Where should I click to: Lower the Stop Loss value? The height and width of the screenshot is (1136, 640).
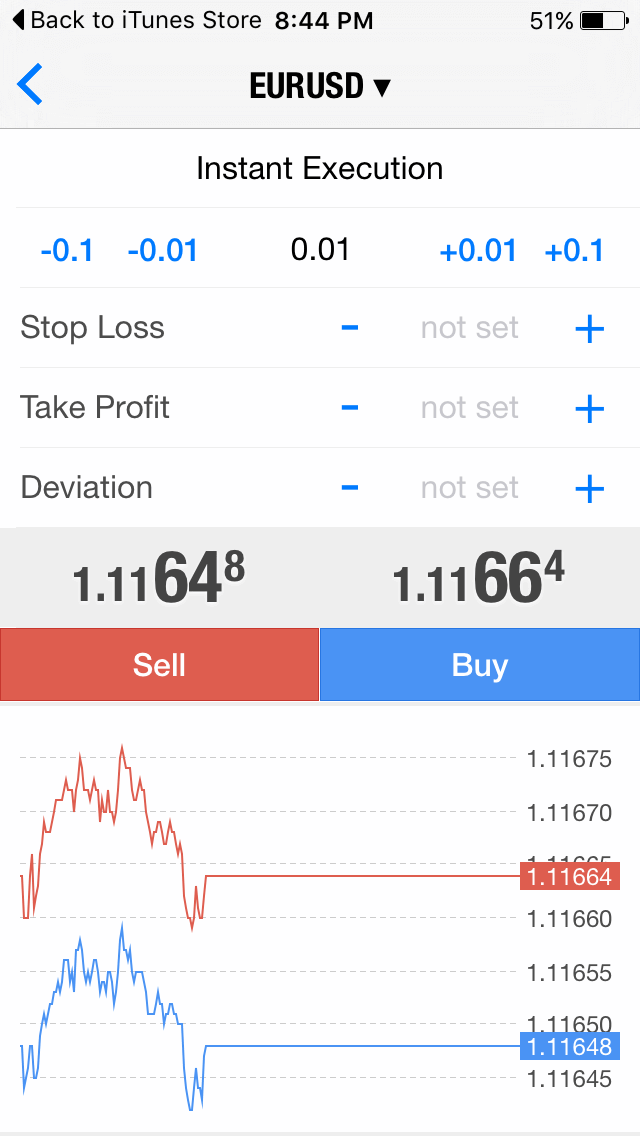[x=350, y=328]
